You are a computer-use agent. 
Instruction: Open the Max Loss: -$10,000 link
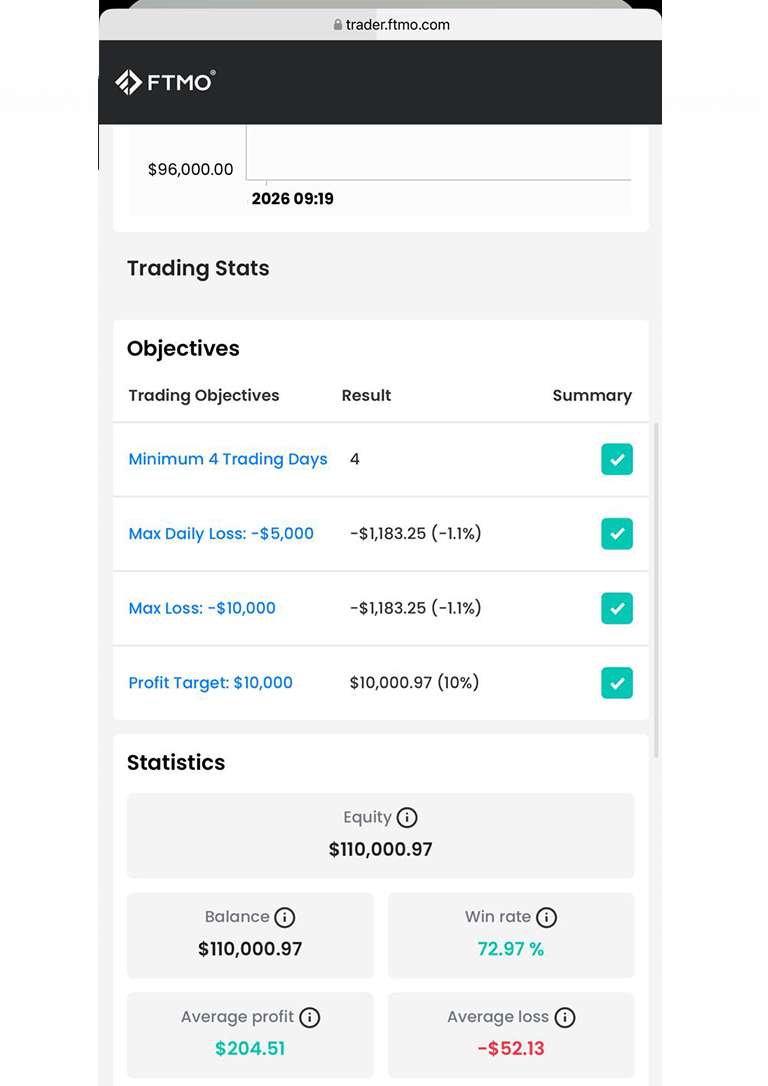pyautogui.click(x=202, y=608)
